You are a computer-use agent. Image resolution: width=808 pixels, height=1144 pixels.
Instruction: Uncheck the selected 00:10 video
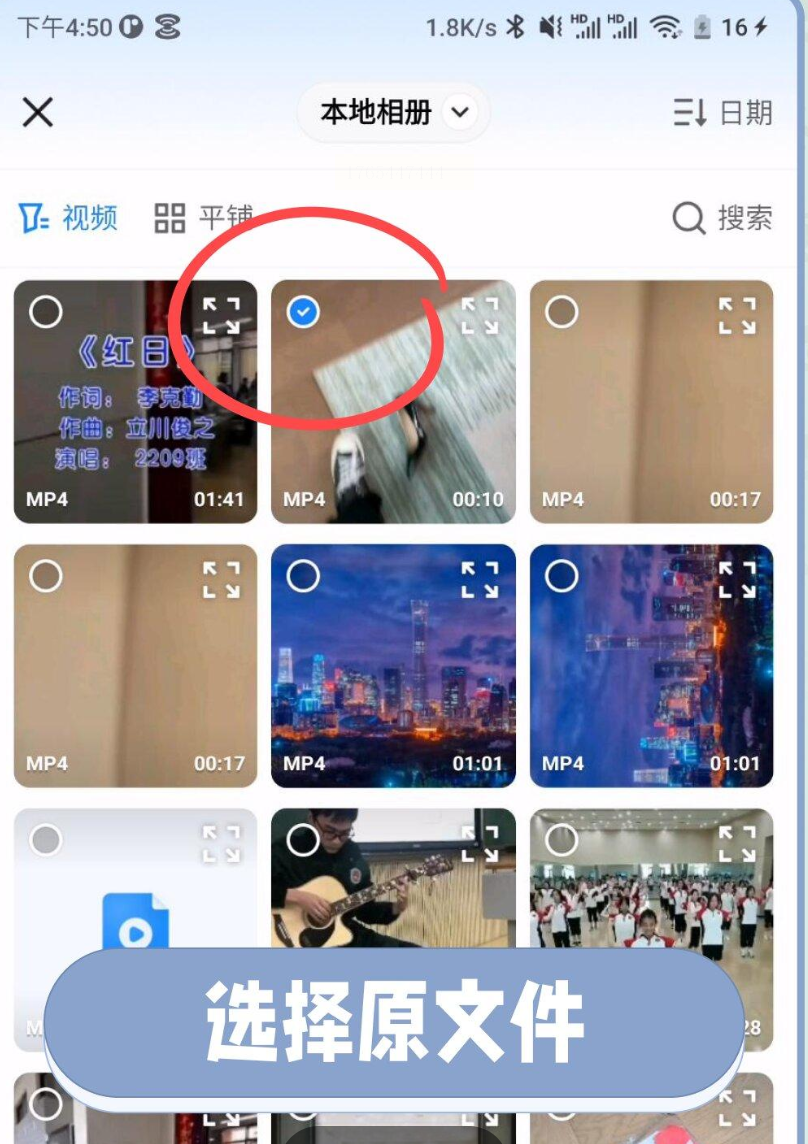pos(303,312)
